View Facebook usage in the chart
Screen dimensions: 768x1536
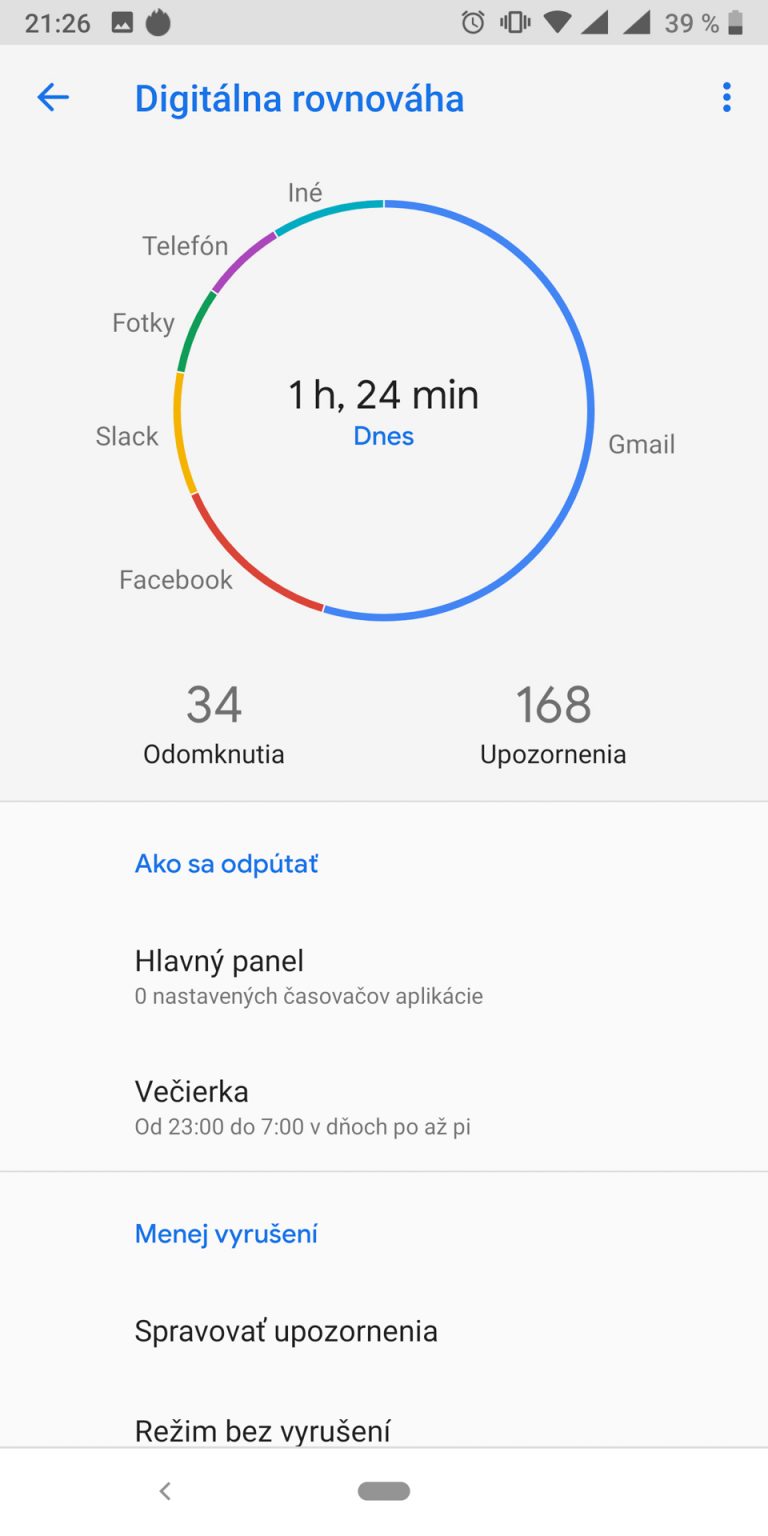coord(176,579)
